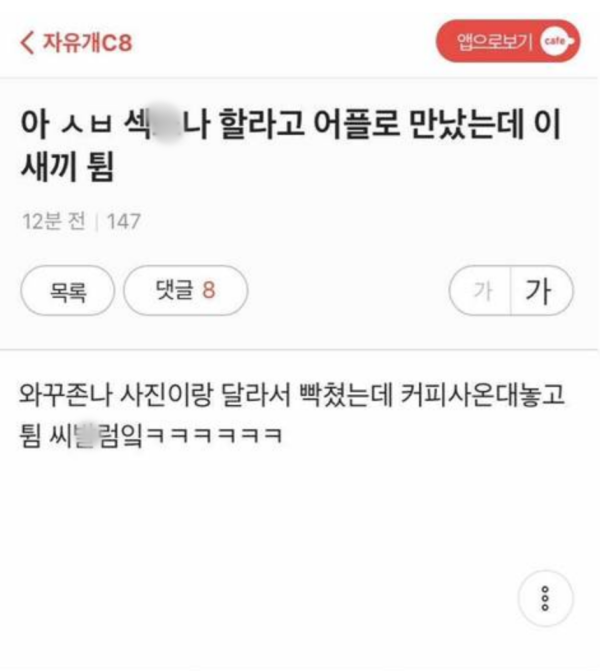The image size is (600, 671).
Task: Tap the 앱으로보기 button
Action: (x=507, y=41)
